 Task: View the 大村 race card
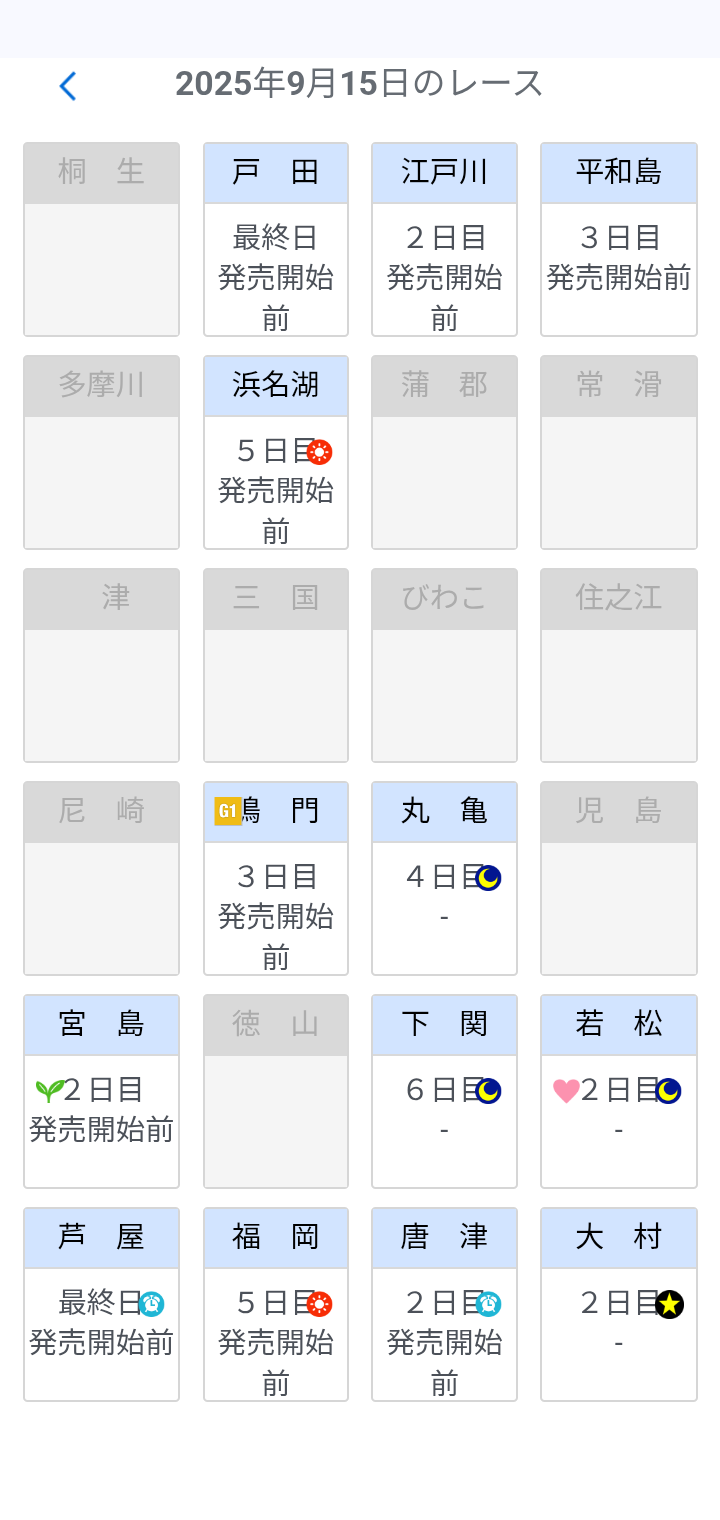pyautogui.click(x=618, y=1305)
